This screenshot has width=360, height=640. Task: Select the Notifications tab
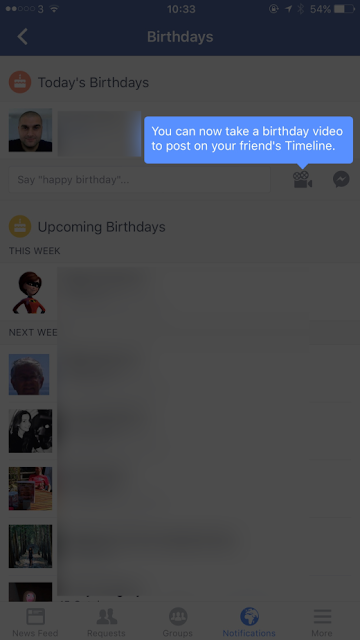(249, 622)
